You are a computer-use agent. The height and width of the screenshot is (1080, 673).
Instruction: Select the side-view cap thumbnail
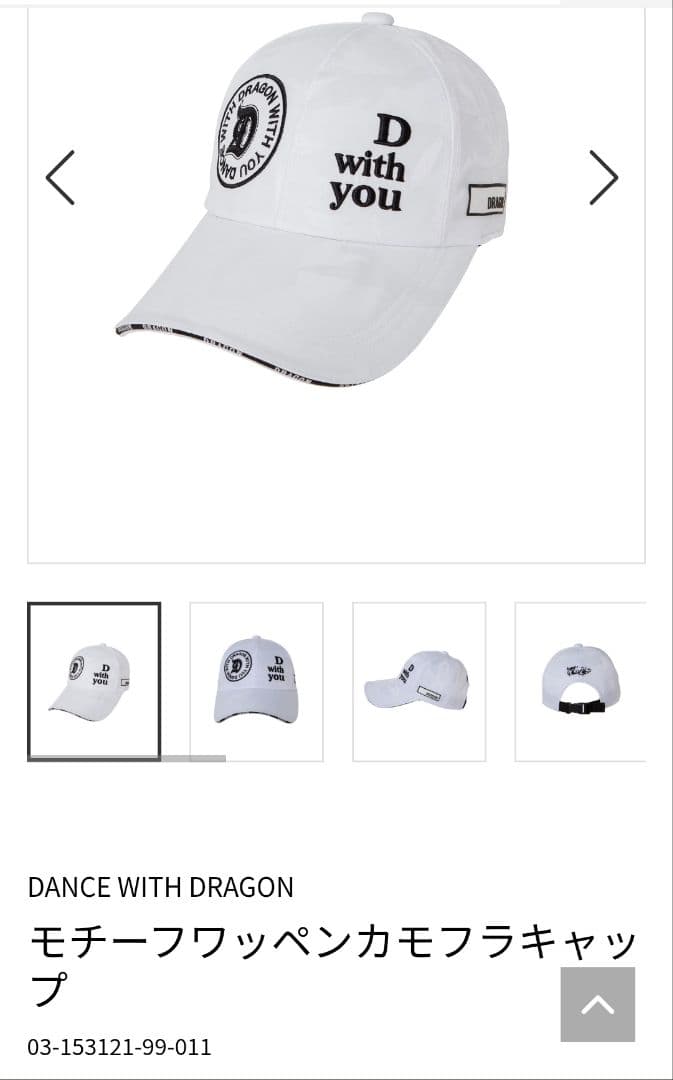[419, 681]
